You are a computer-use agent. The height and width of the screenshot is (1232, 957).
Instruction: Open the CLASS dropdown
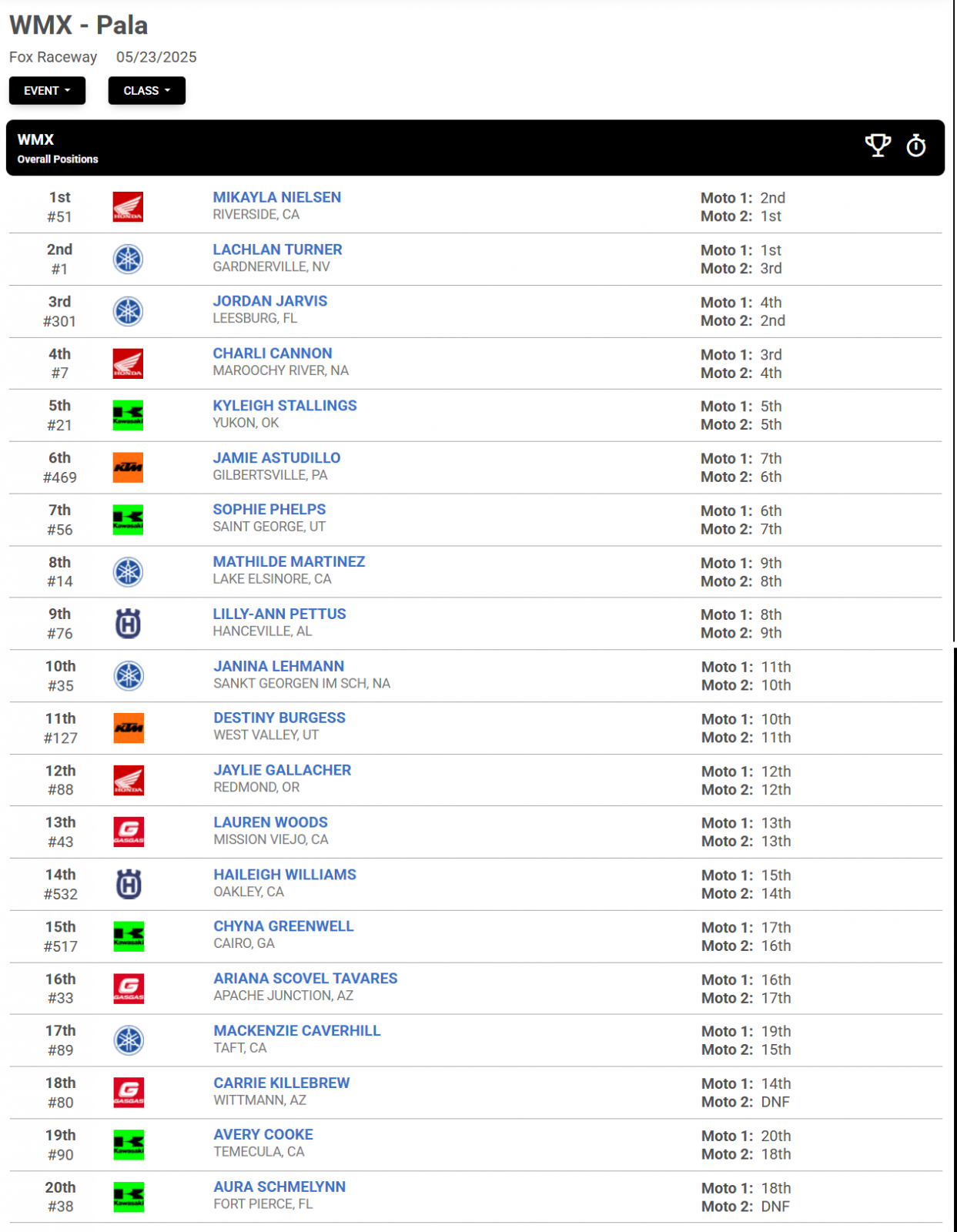tap(146, 91)
